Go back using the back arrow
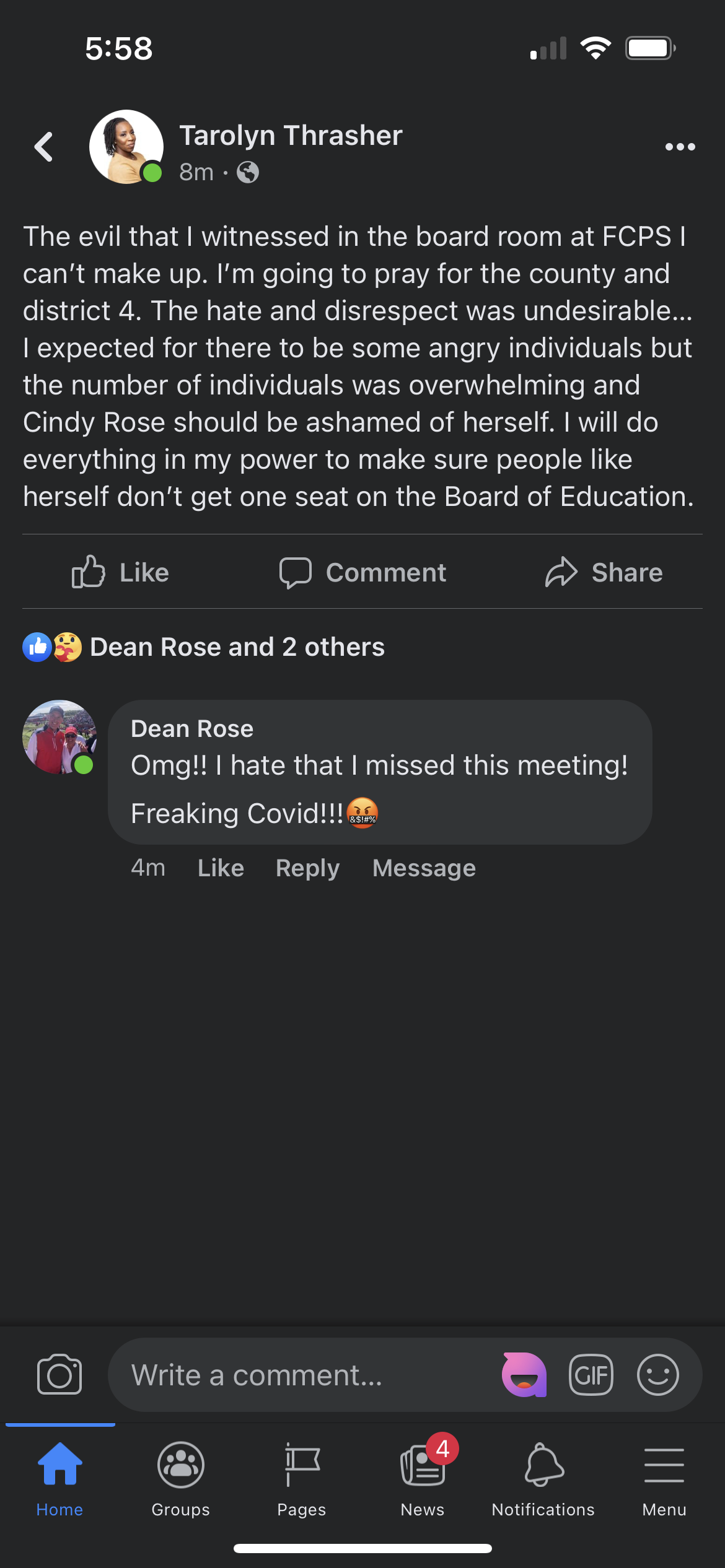The height and width of the screenshot is (1568, 725). (43, 147)
